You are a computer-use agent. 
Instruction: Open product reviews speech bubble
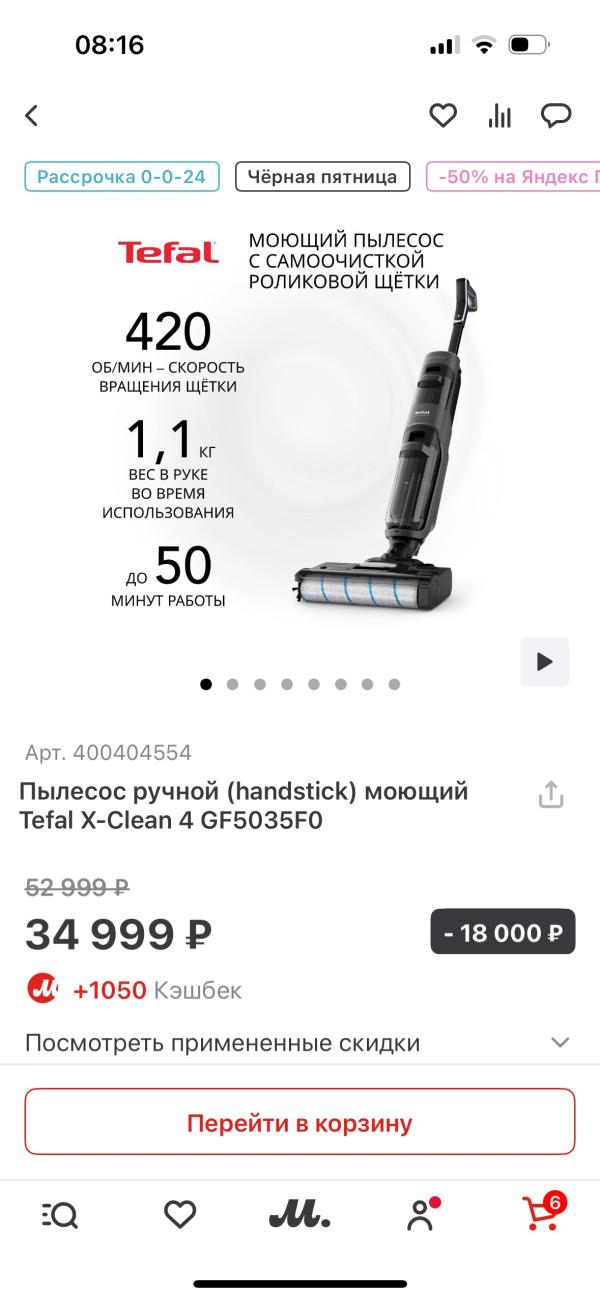556,116
